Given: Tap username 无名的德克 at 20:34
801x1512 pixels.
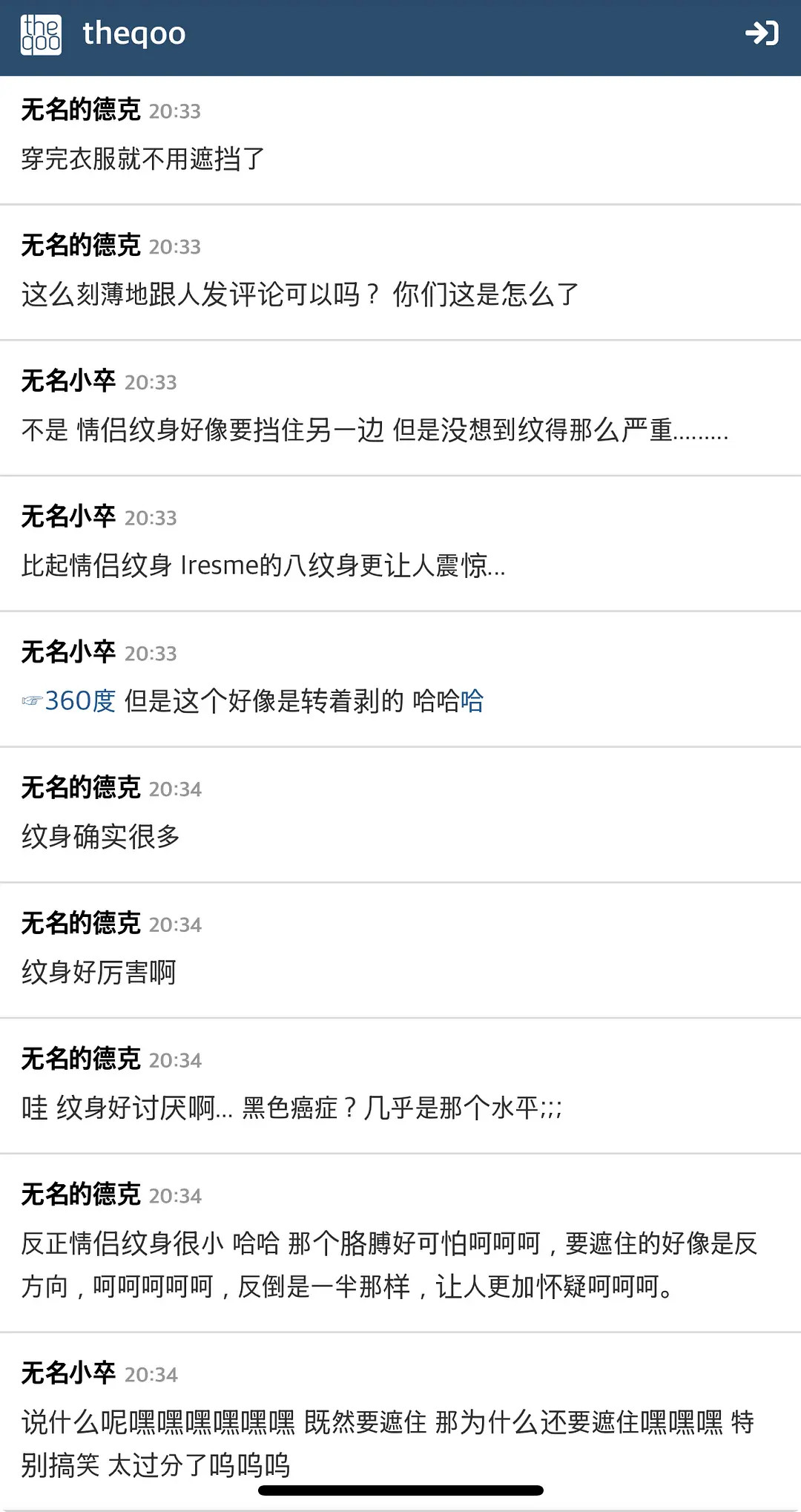Looking at the screenshot, I should (80, 788).
